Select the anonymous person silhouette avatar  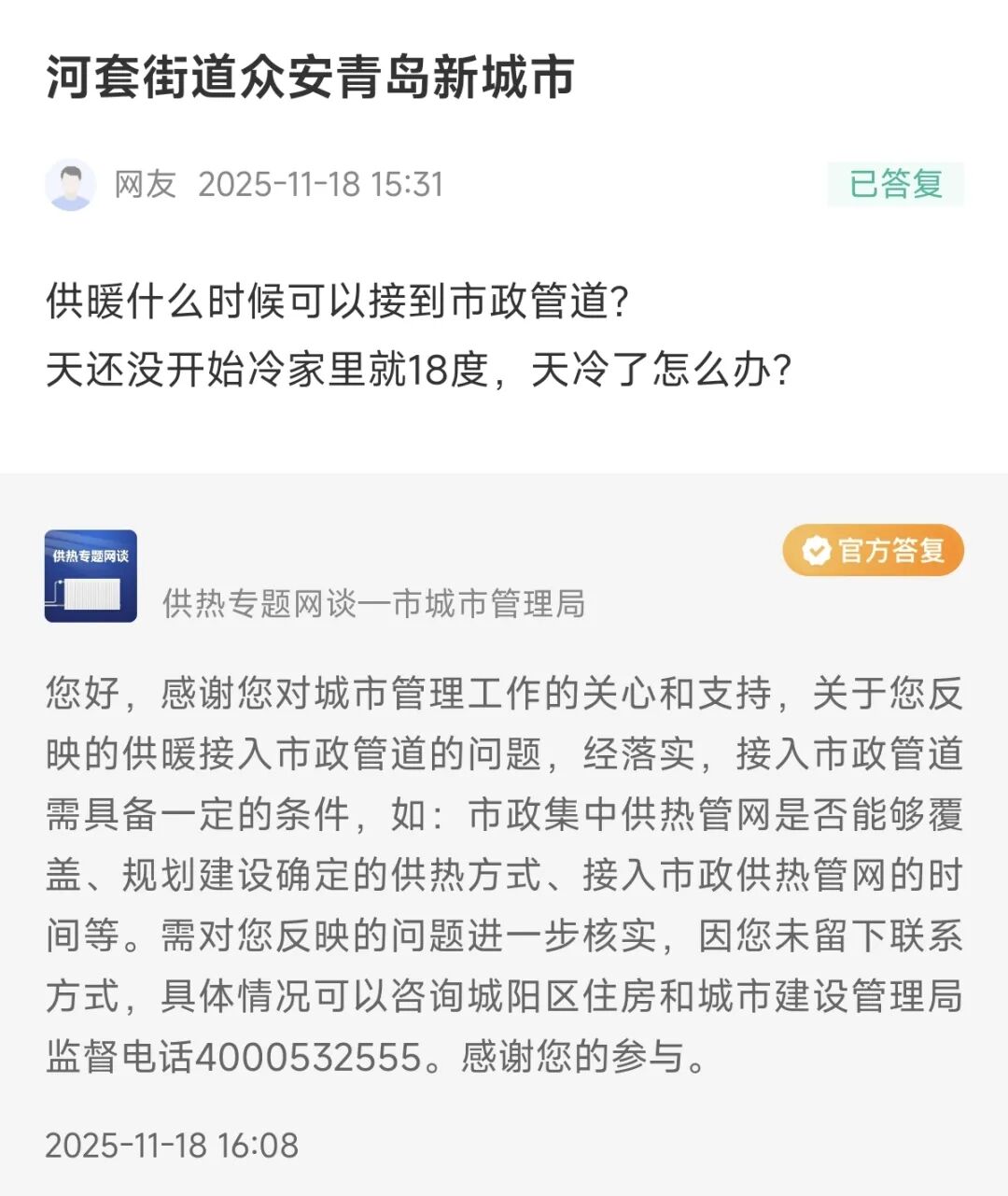71,184
